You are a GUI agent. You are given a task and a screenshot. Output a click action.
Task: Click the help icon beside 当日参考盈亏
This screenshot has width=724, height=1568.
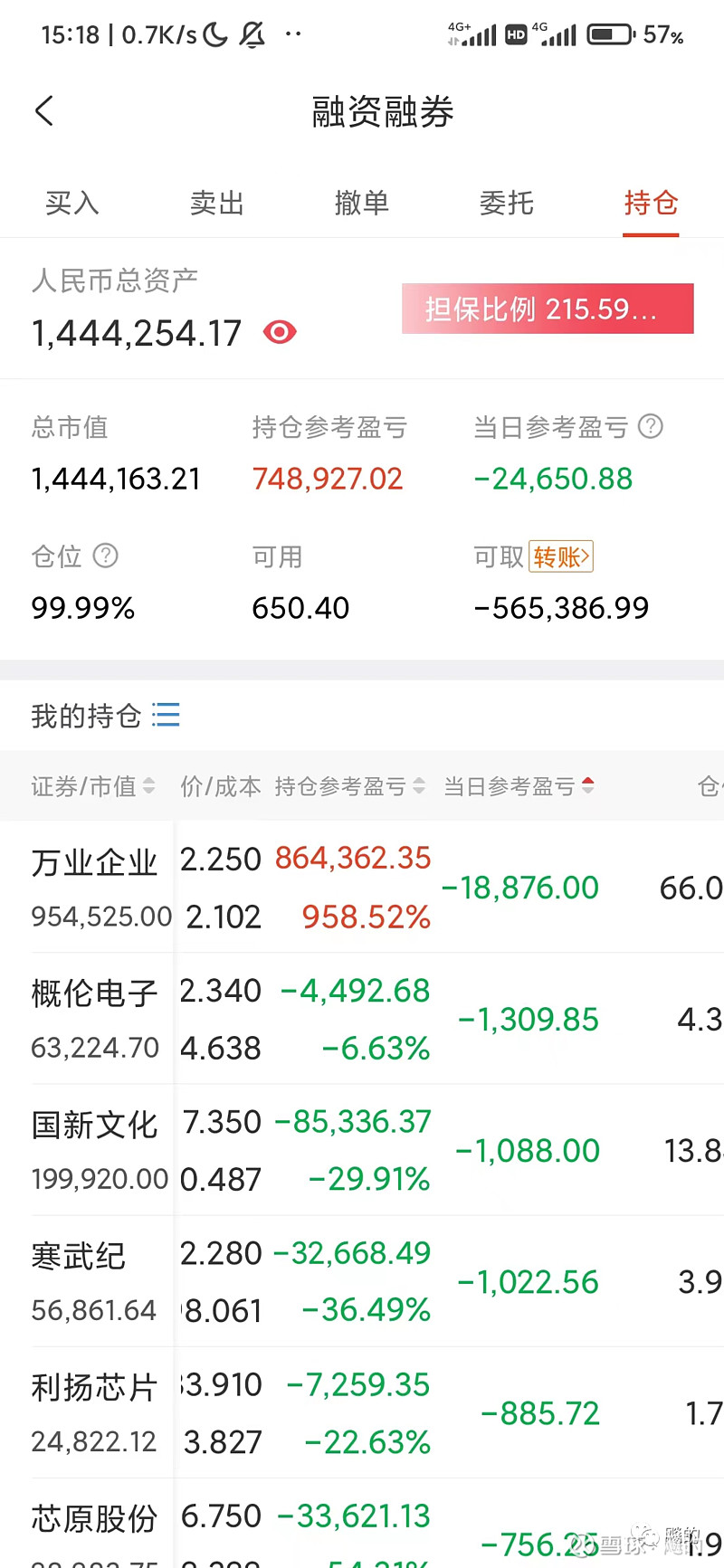pos(650,427)
